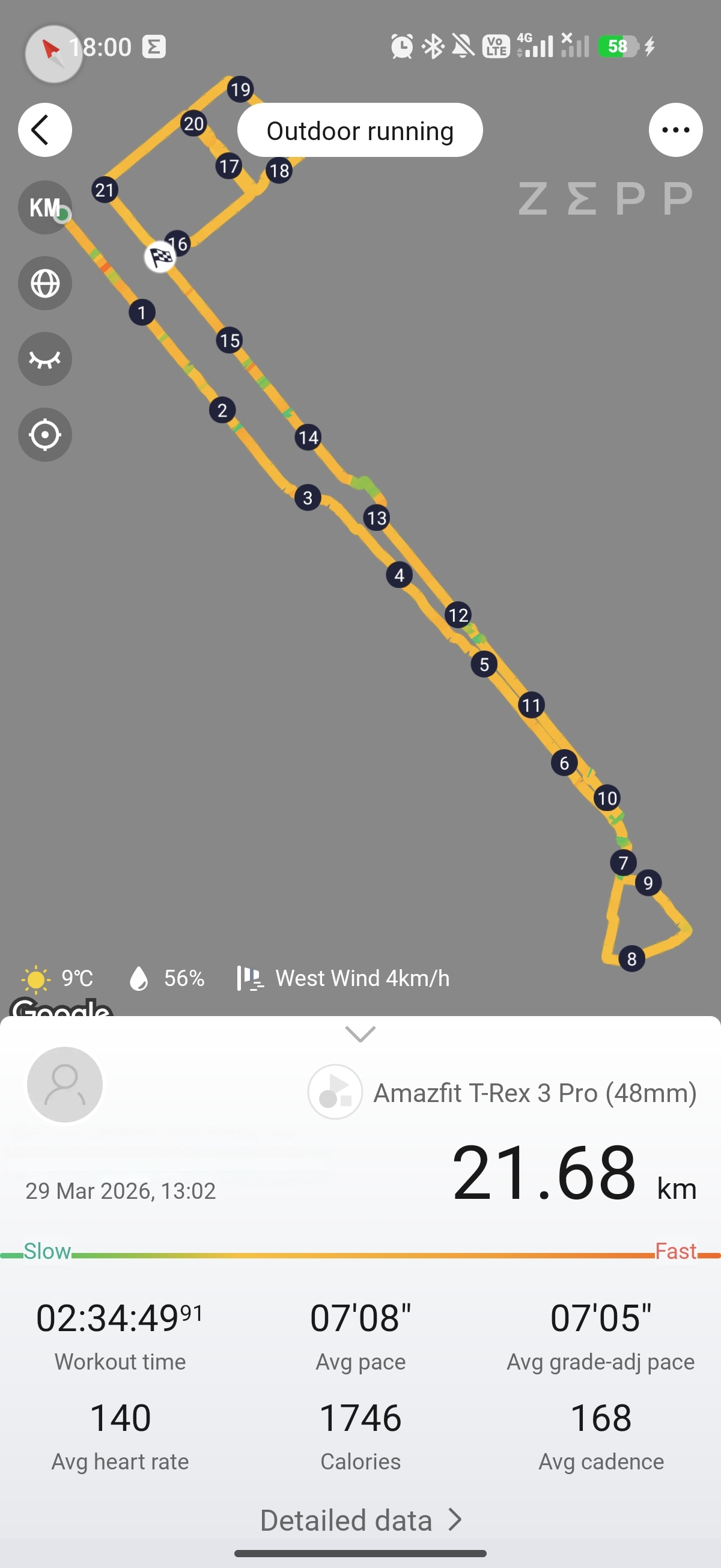721x1568 pixels.
Task: Go back using the arrow button
Action: (x=44, y=130)
